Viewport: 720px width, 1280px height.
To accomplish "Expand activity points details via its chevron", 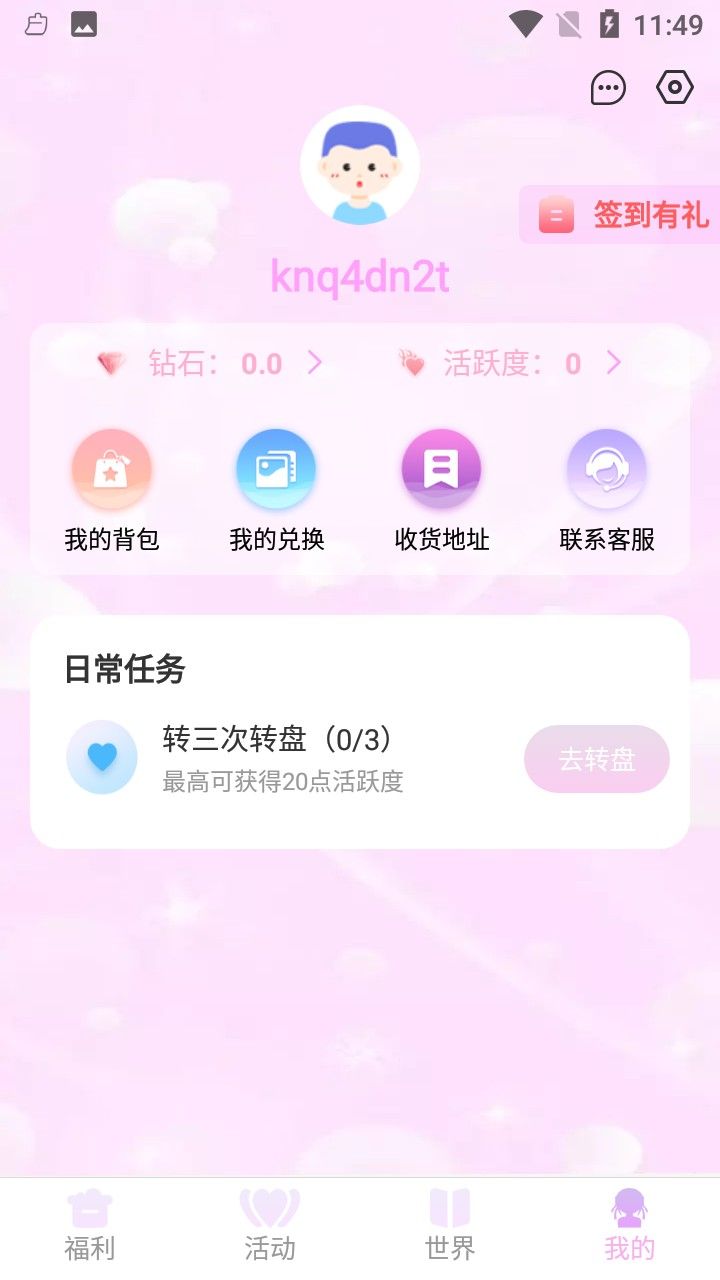I will [x=613, y=364].
